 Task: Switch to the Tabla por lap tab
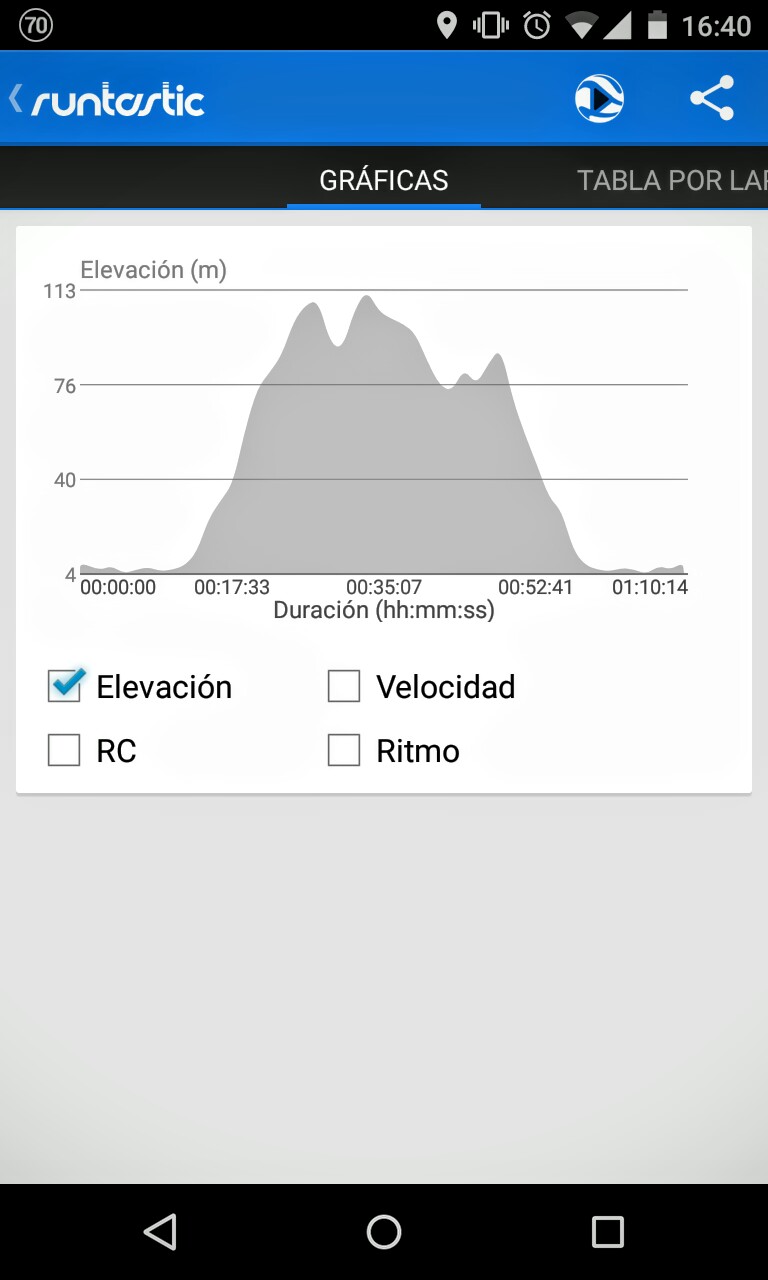pyautogui.click(x=671, y=180)
